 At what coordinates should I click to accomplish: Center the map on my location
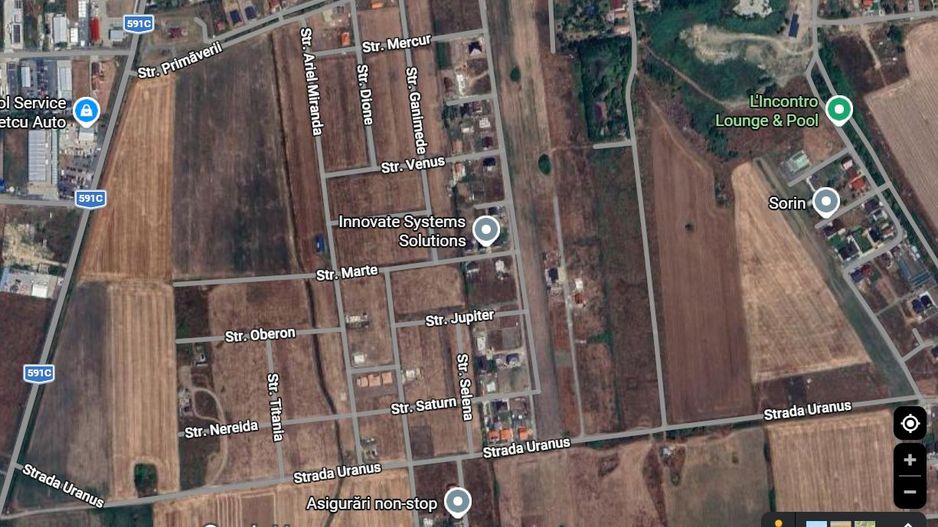(x=909, y=423)
